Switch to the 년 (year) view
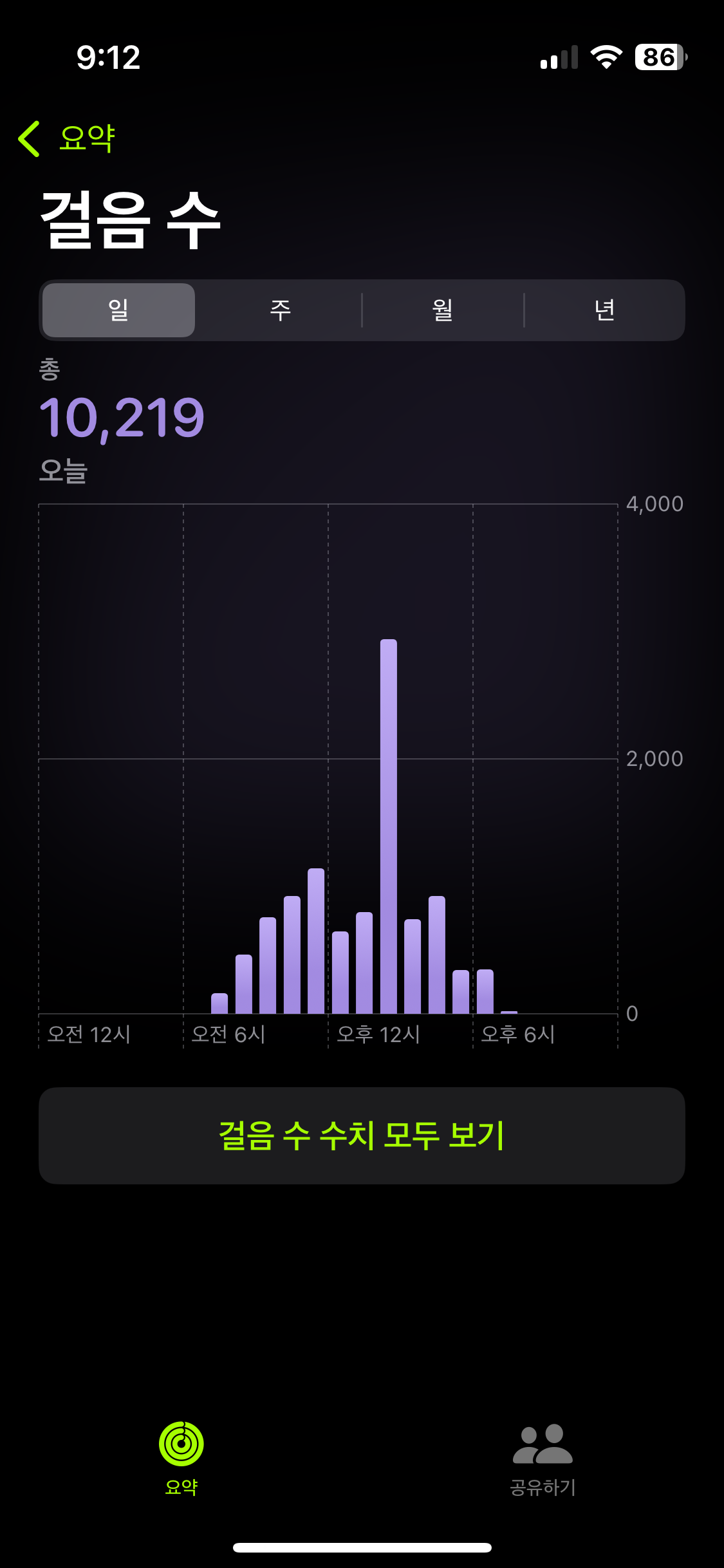724x1568 pixels. 604,310
